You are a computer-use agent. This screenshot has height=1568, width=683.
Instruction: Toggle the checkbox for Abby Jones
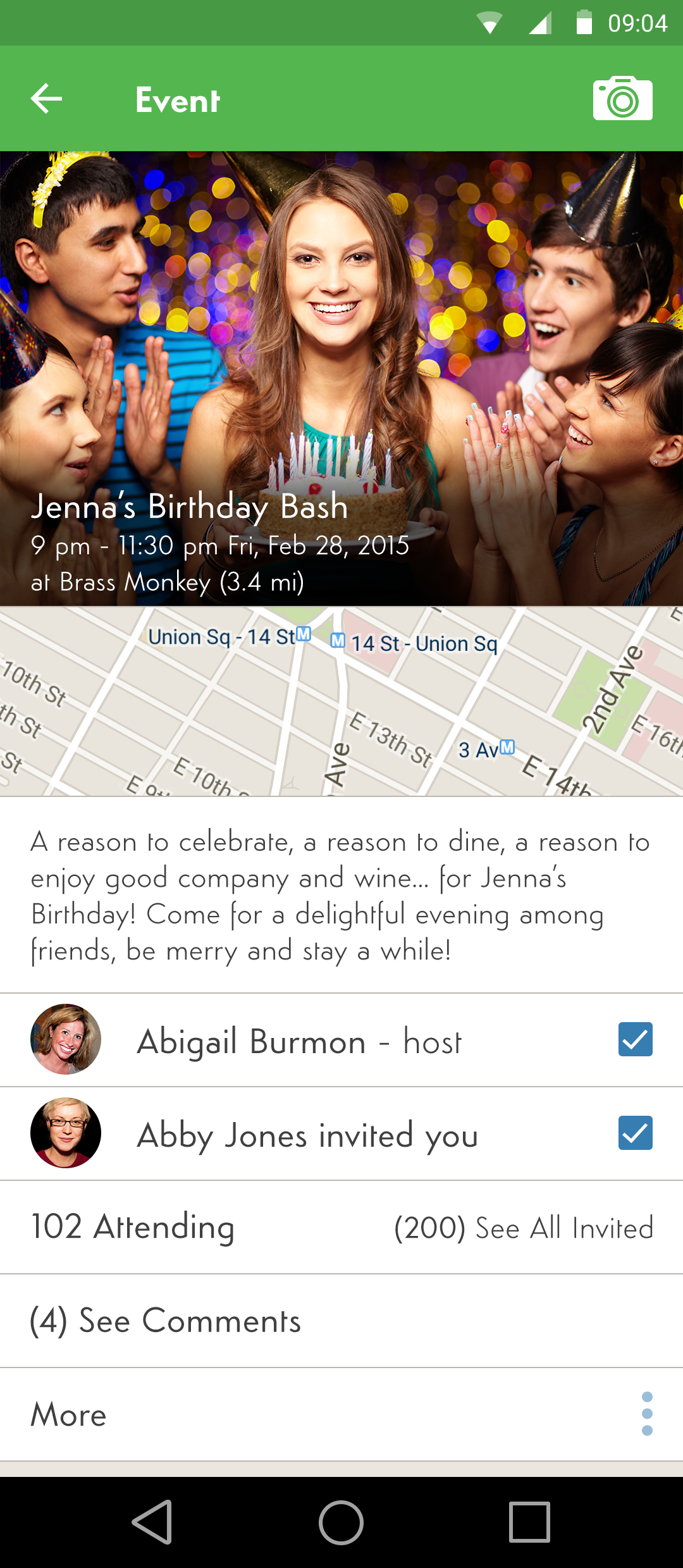click(x=635, y=1133)
